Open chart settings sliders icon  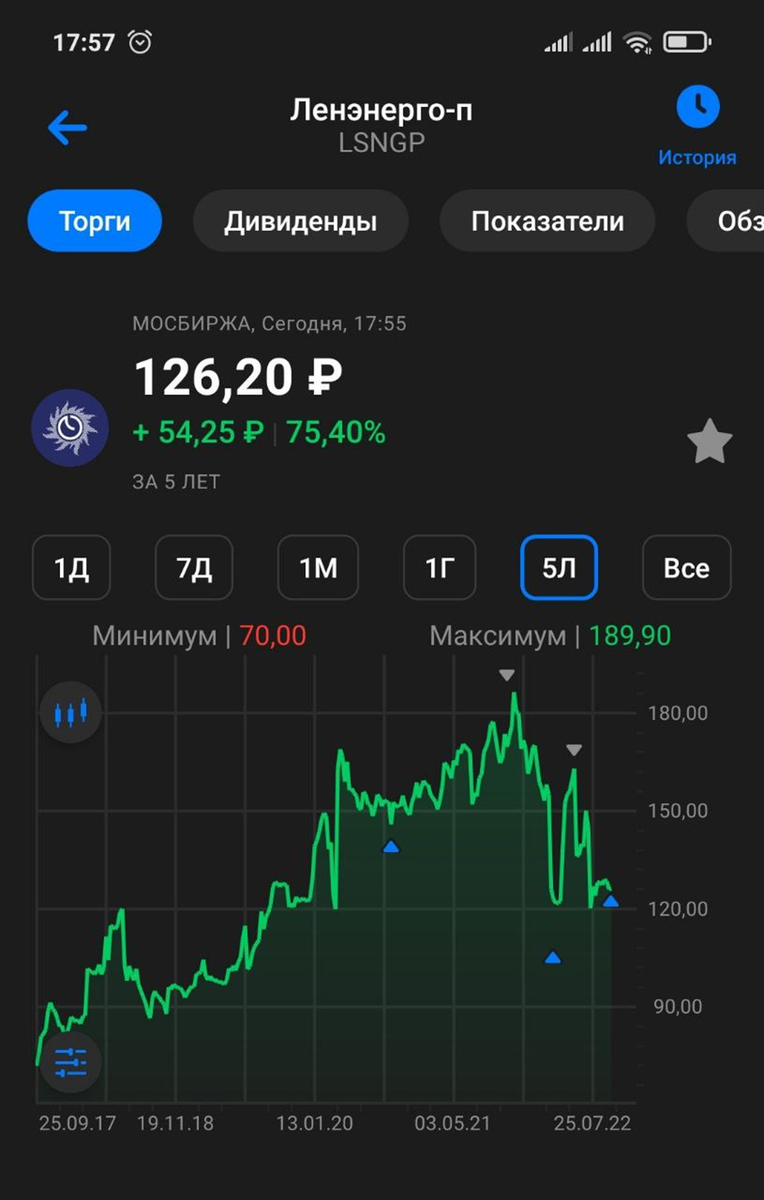71,1061
